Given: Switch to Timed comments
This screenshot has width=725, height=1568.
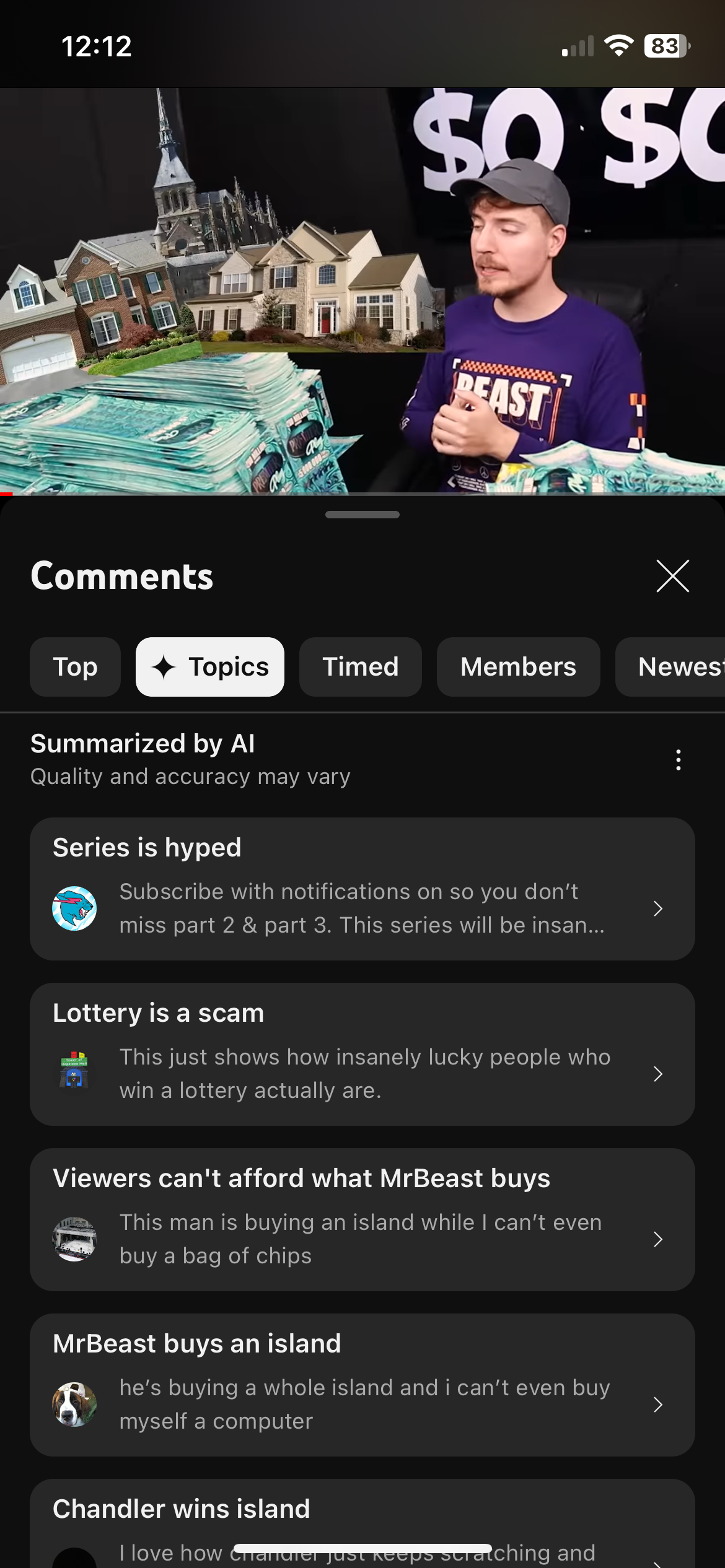Looking at the screenshot, I should 360,667.
